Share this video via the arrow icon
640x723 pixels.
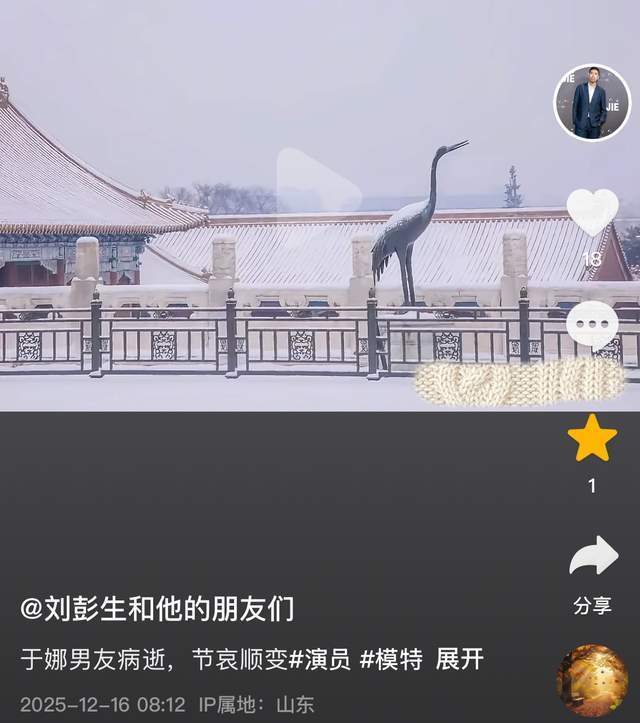(593, 558)
